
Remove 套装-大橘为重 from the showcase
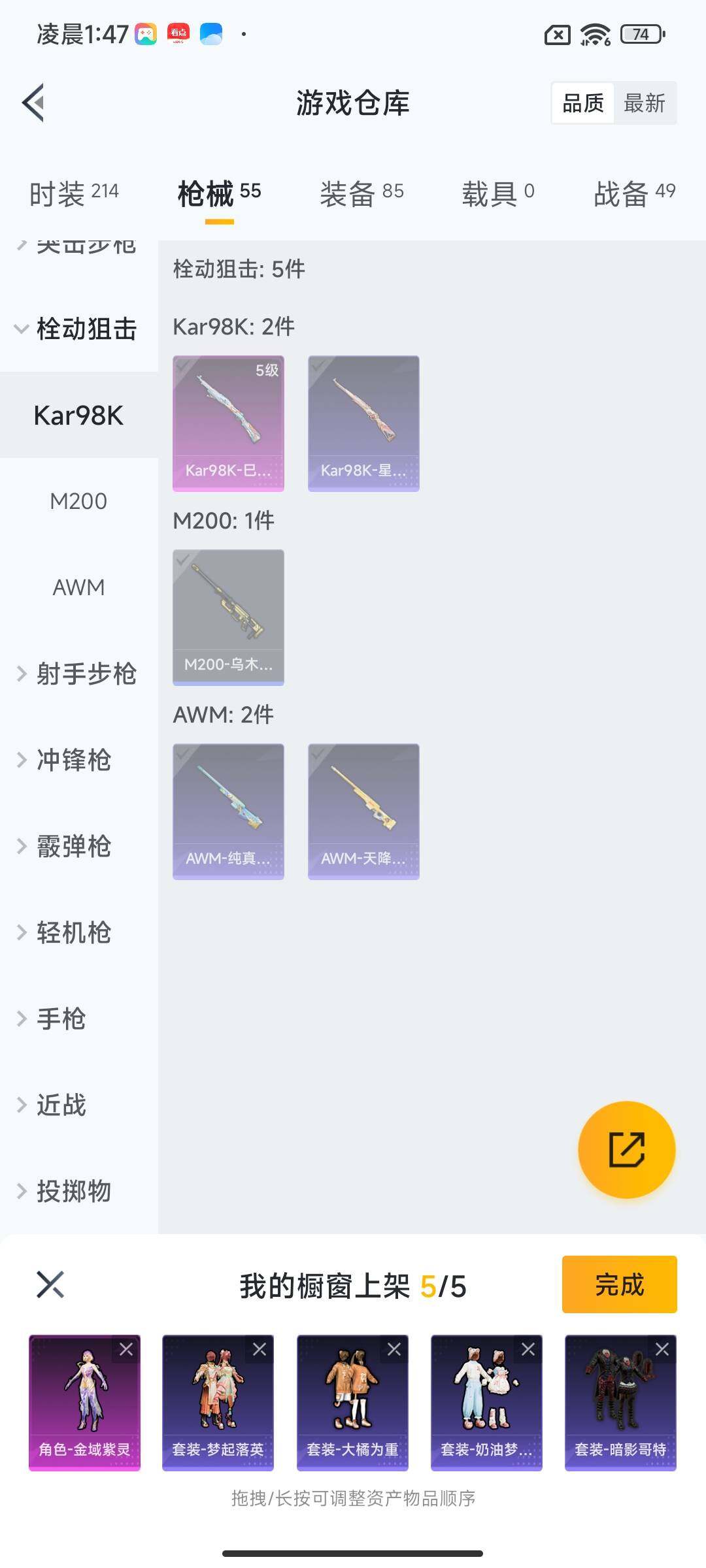point(394,1348)
